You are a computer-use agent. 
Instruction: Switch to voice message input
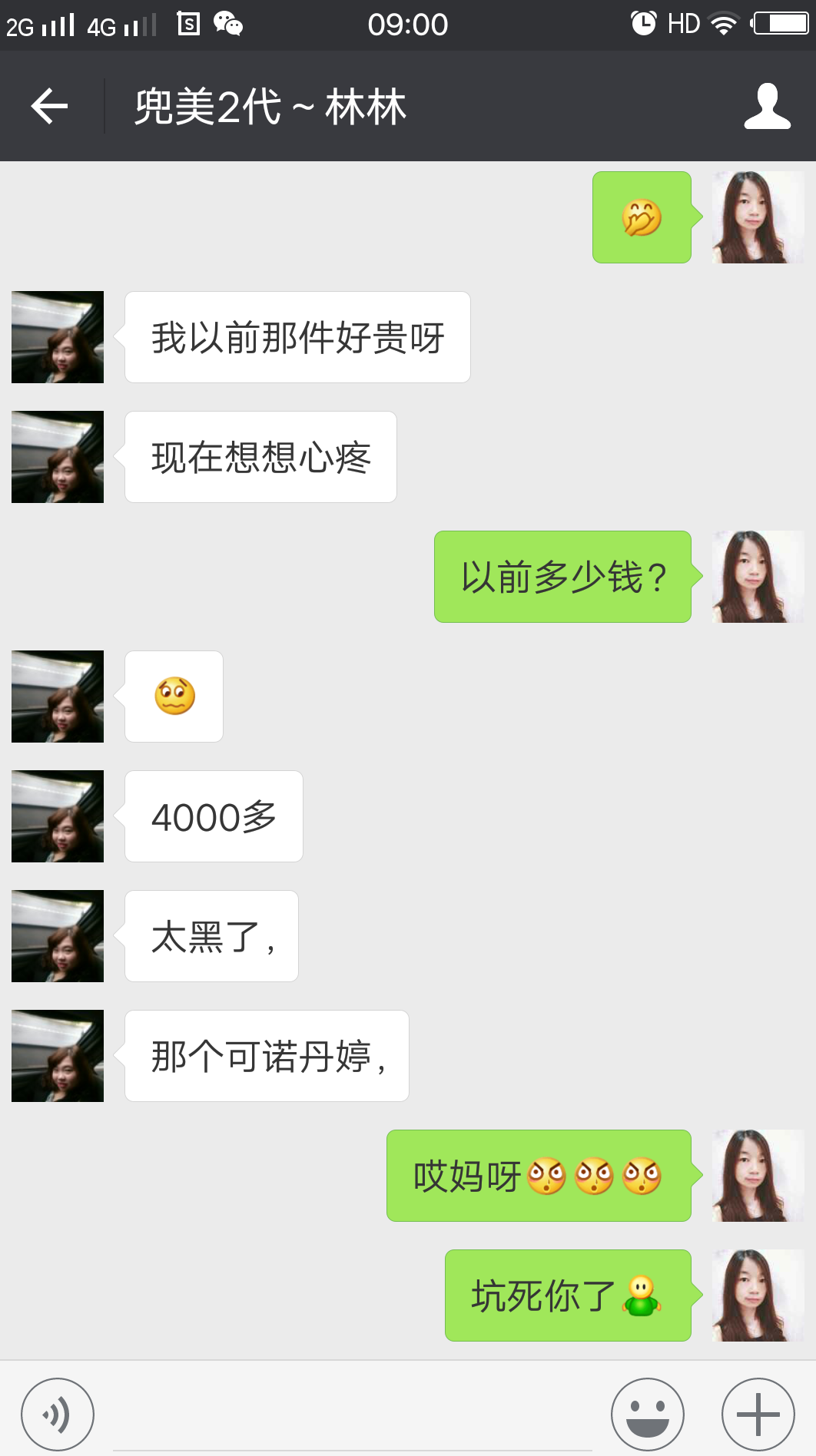(x=58, y=1414)
